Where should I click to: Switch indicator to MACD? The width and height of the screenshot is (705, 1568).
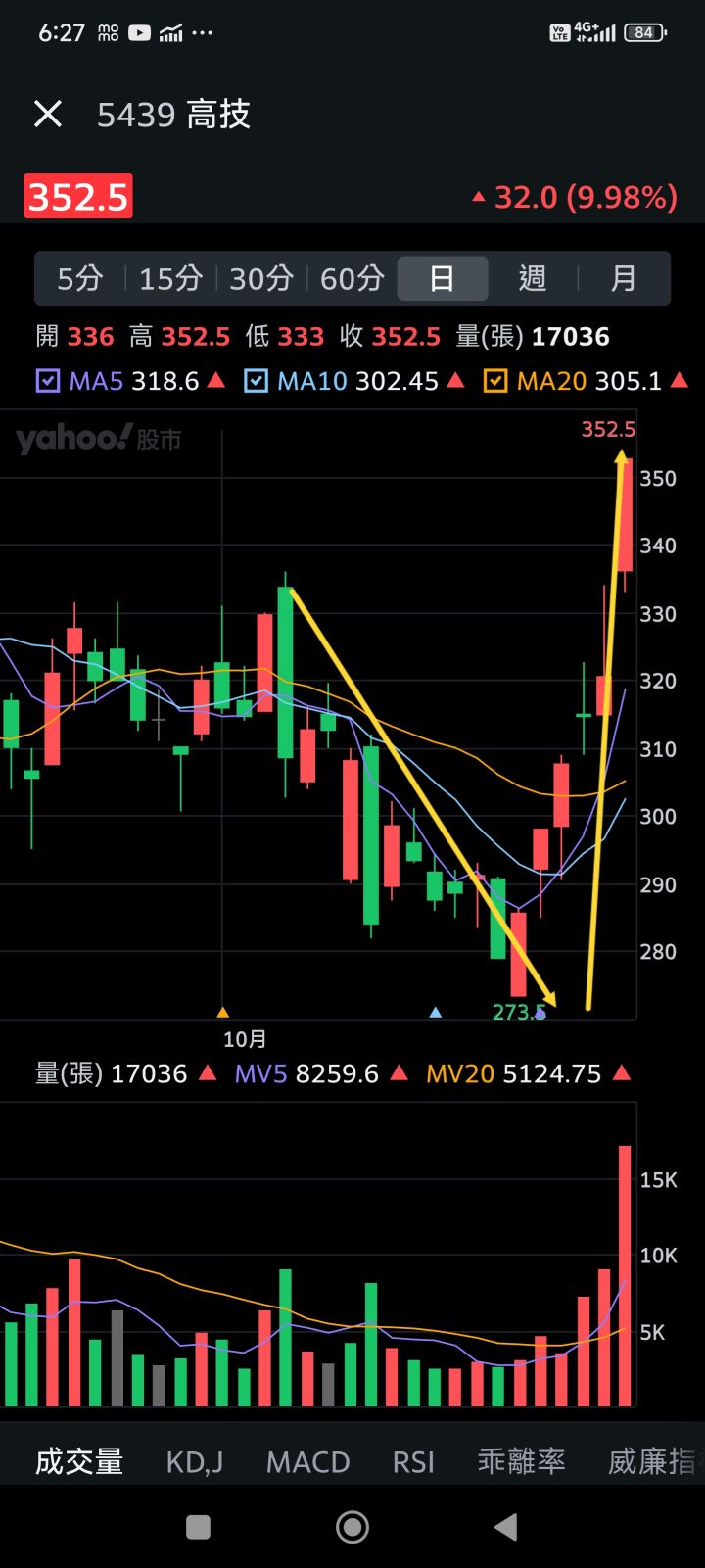click(307, 1461)
